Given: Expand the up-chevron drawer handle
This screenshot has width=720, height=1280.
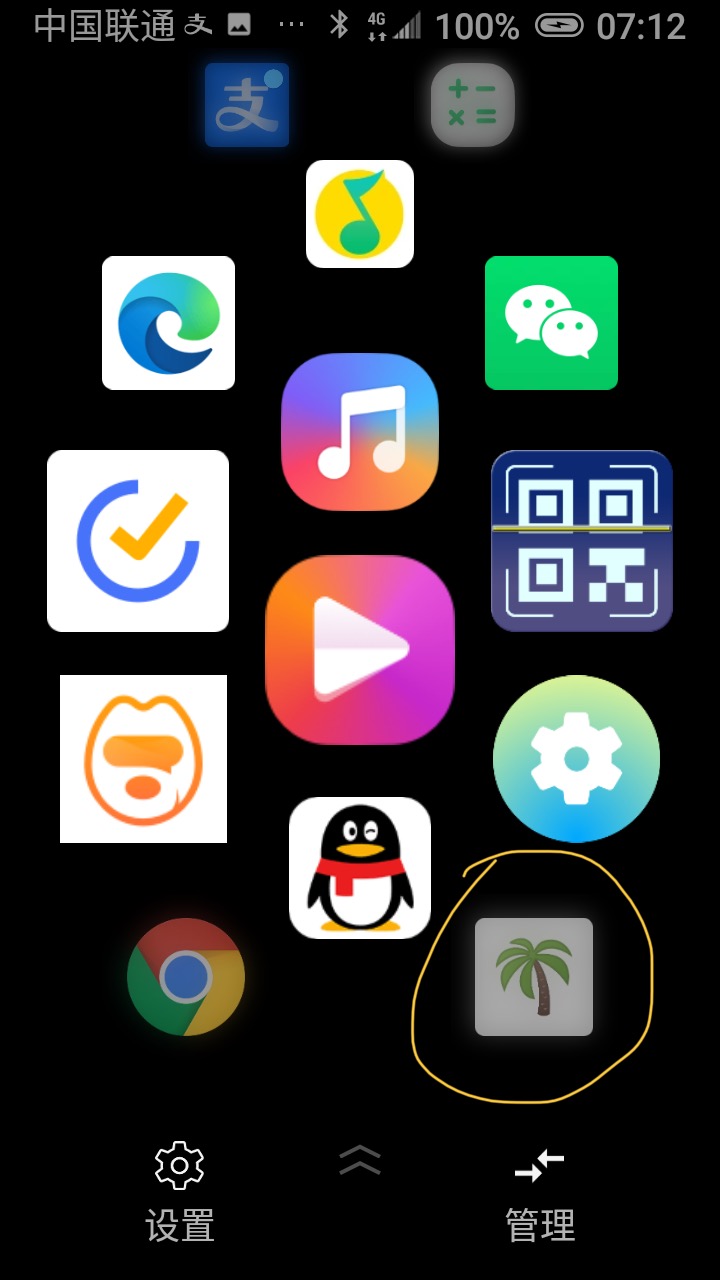Looking at the screenshot, I should pos(360,1161).
